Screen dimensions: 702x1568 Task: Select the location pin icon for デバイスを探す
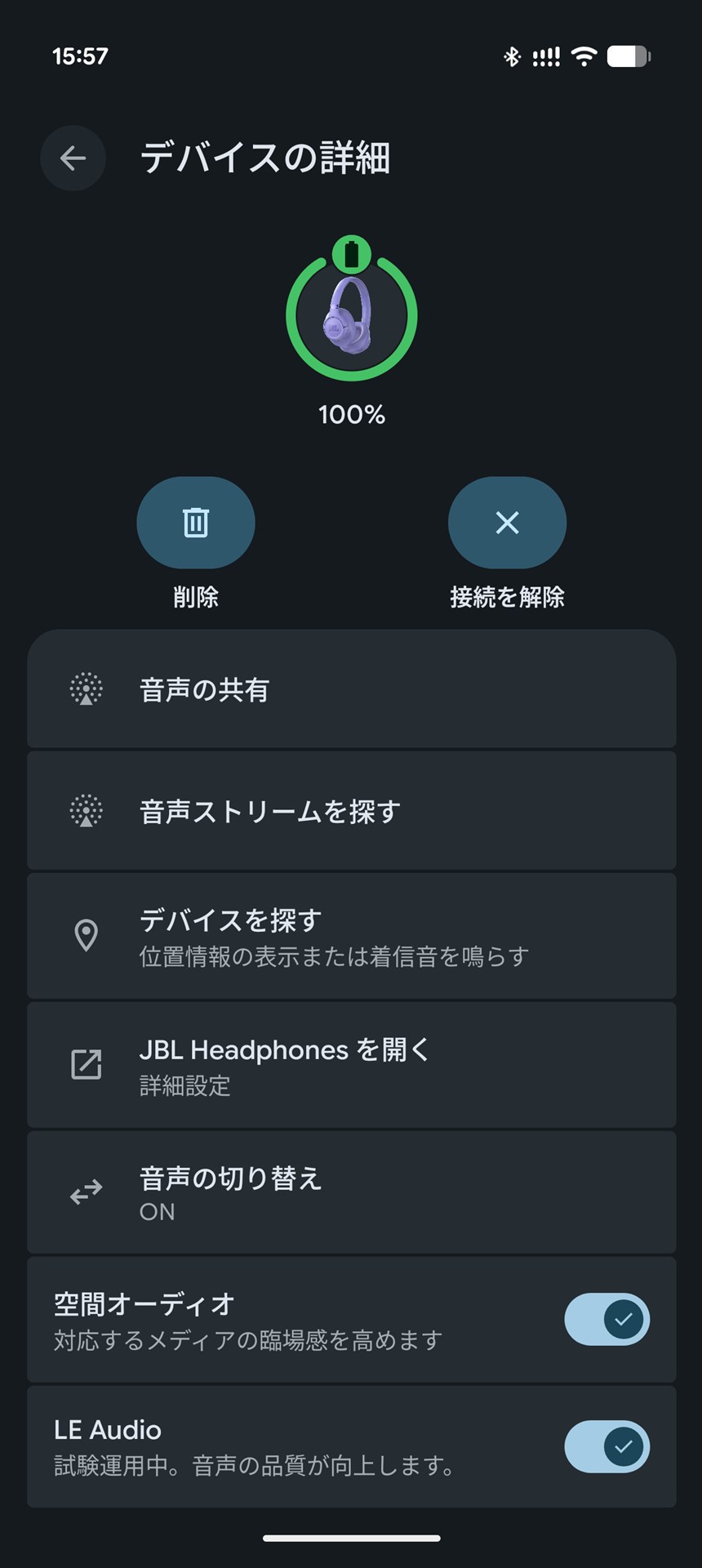85,935
